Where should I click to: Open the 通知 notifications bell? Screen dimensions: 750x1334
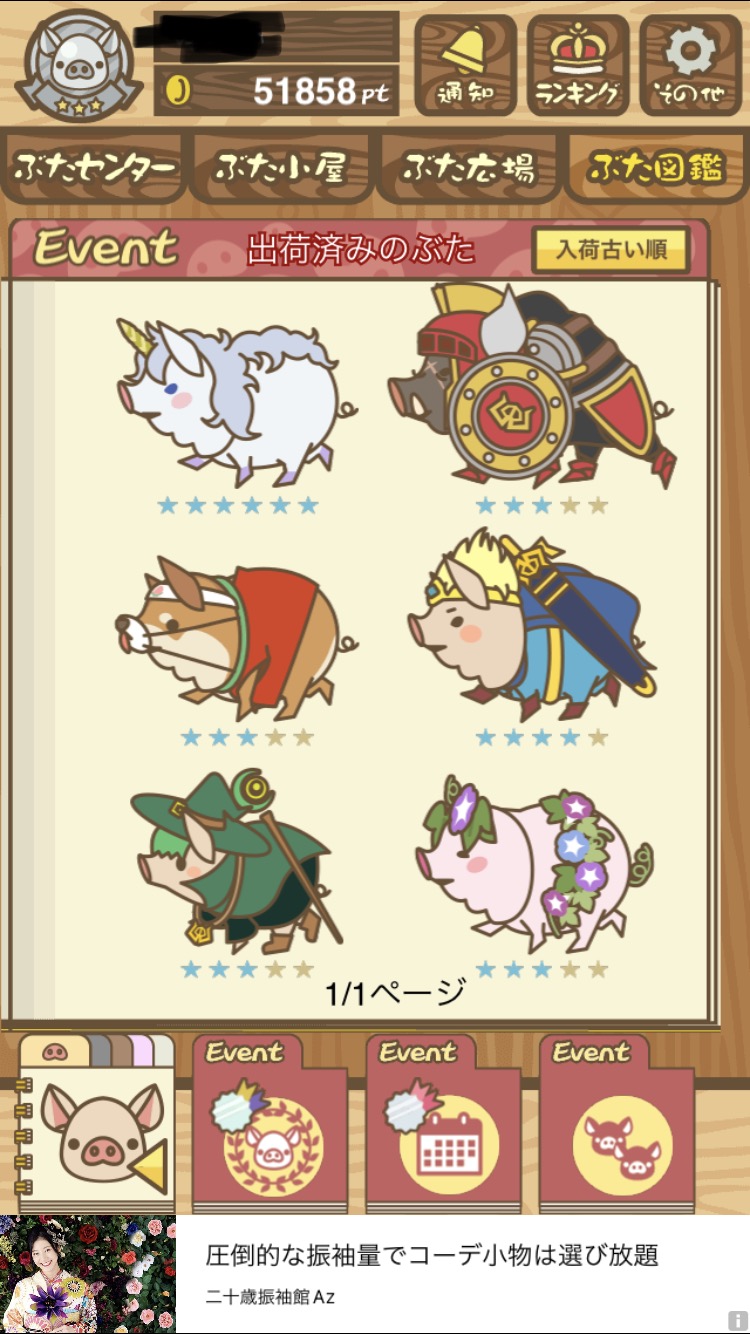tap(465, 65)
